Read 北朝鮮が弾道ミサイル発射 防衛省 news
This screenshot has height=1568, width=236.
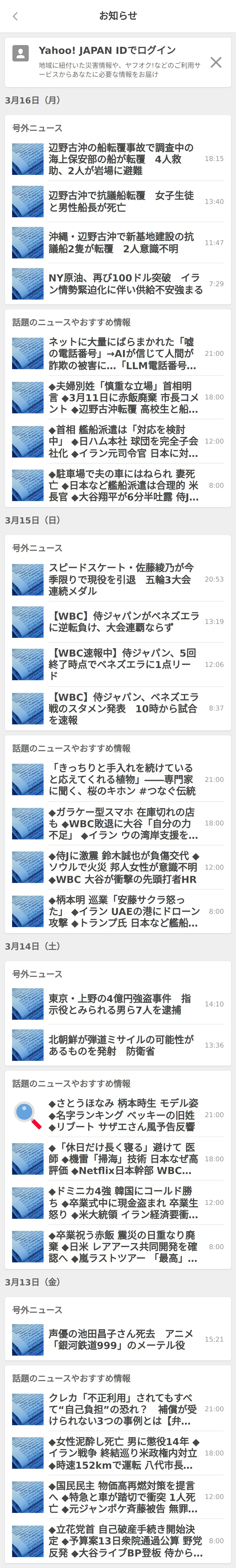[122, 1045]
